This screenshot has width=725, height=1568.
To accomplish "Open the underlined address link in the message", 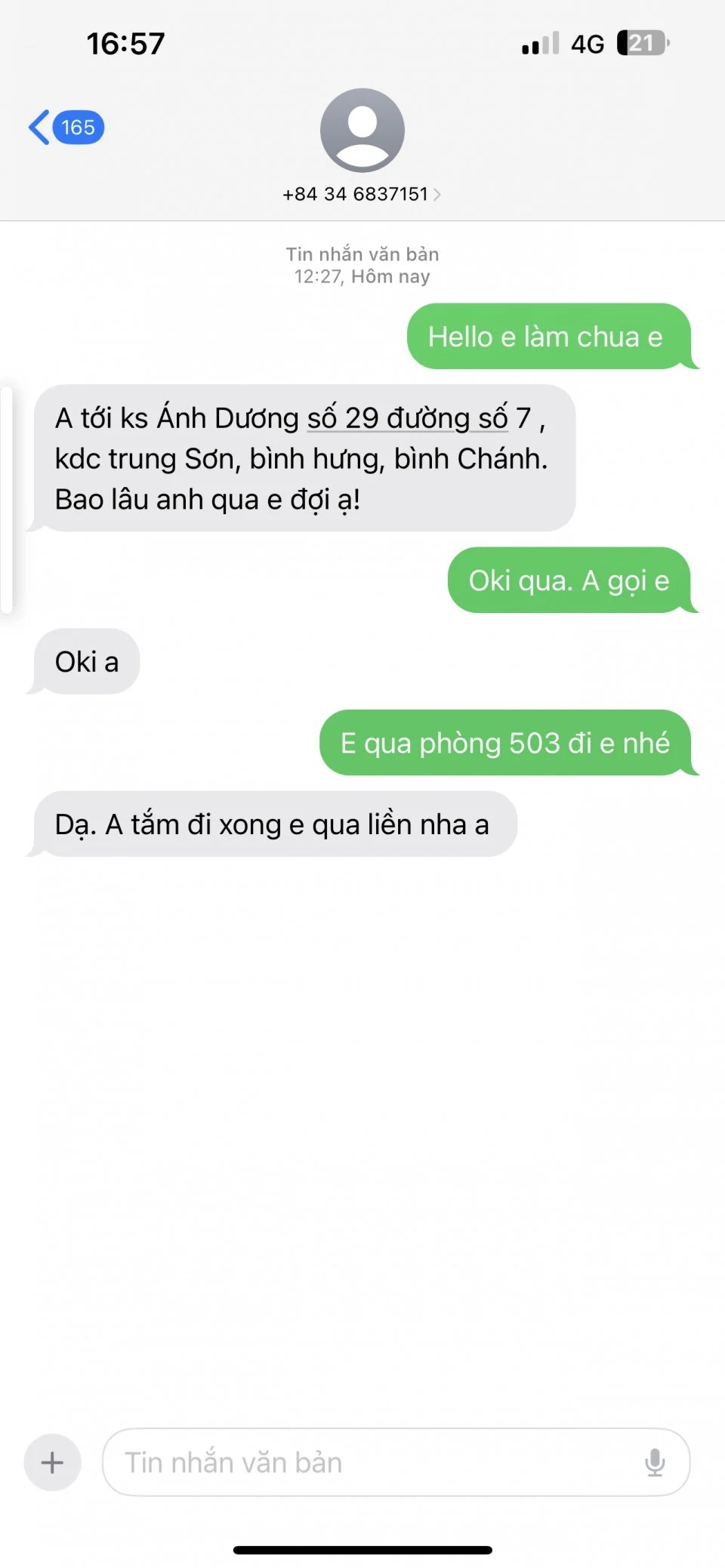I will coord(408,419).
